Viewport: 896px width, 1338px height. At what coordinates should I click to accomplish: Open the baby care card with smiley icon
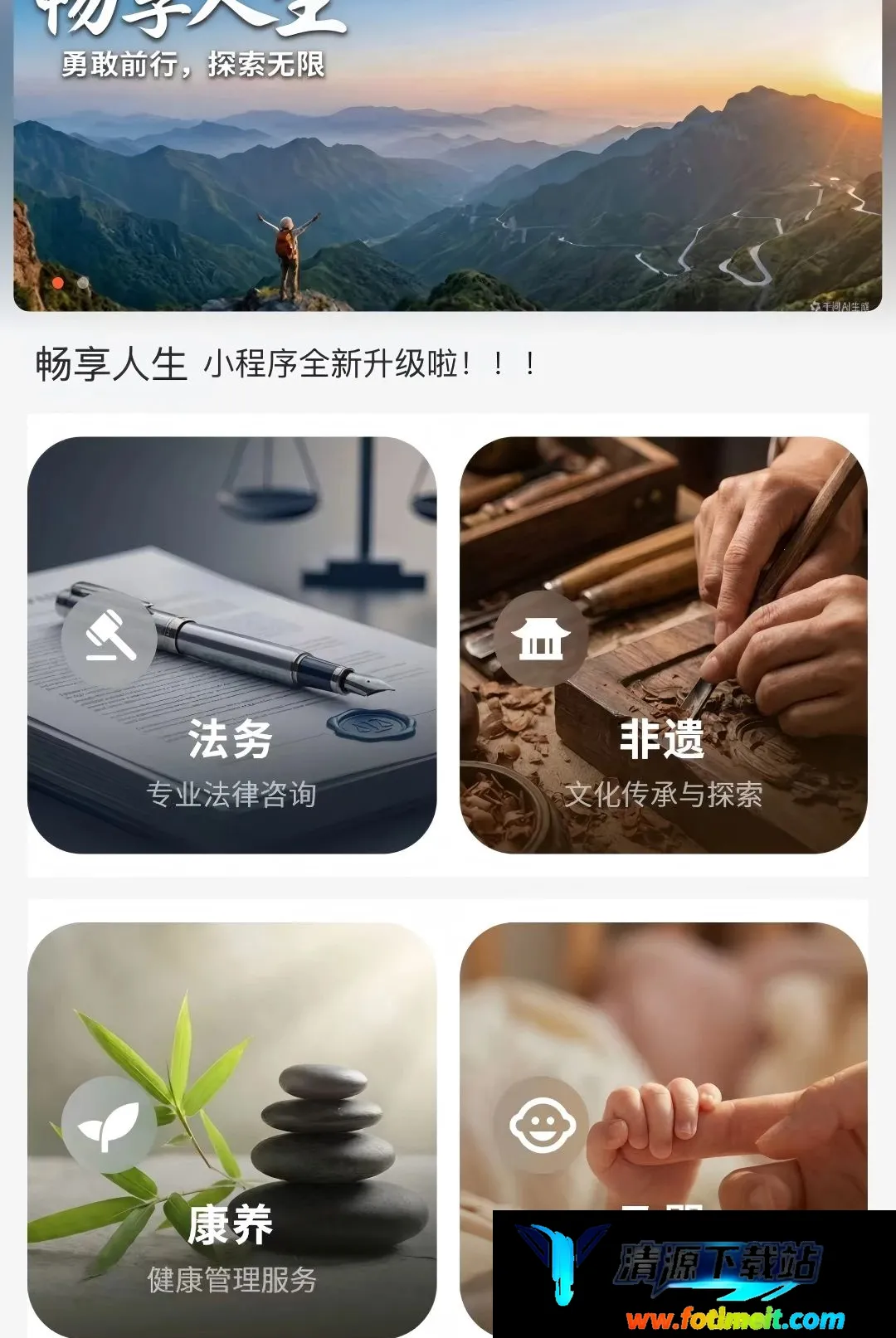click(x=664, y=1066)
